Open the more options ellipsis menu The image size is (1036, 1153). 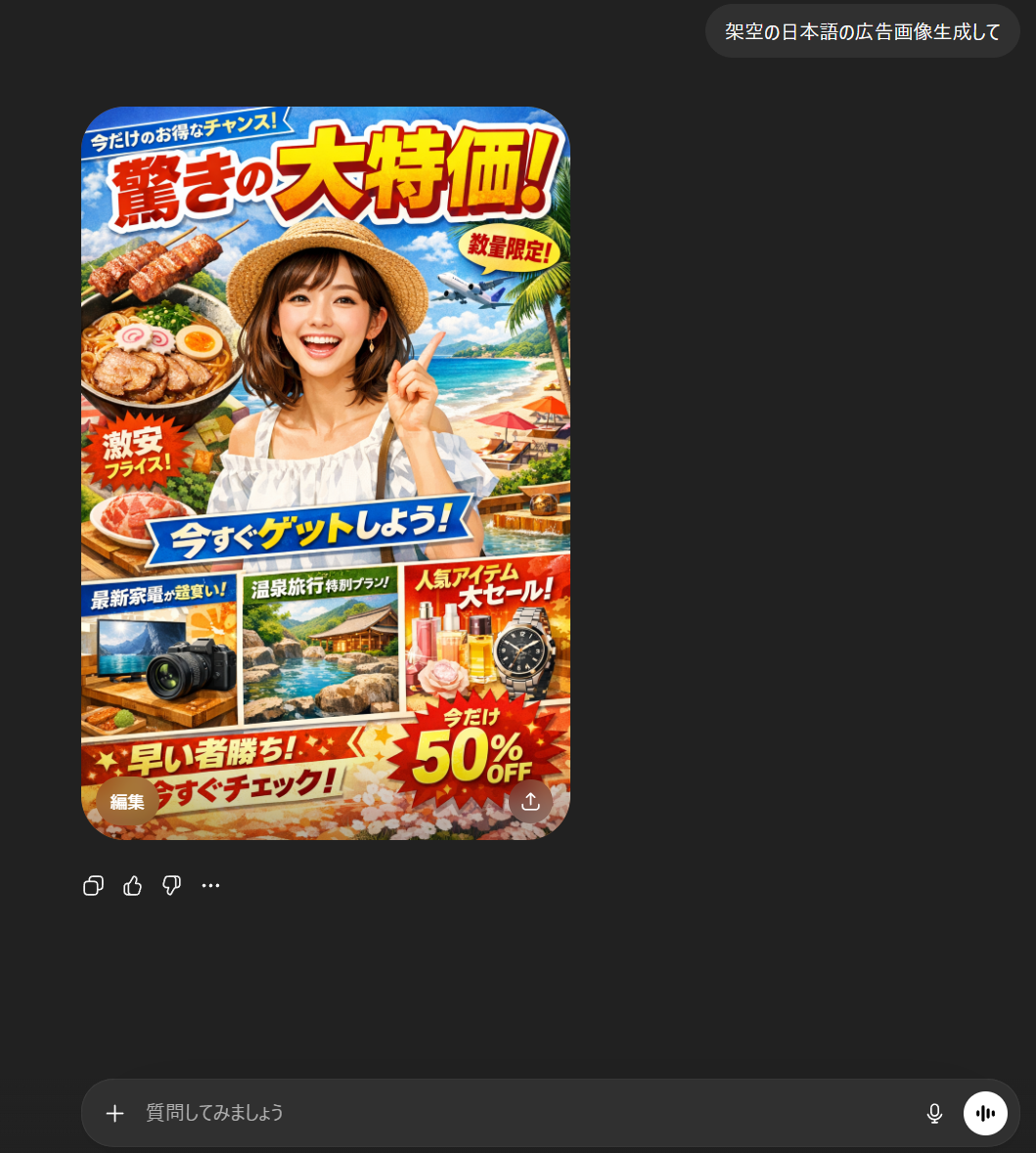coord(210,886)
